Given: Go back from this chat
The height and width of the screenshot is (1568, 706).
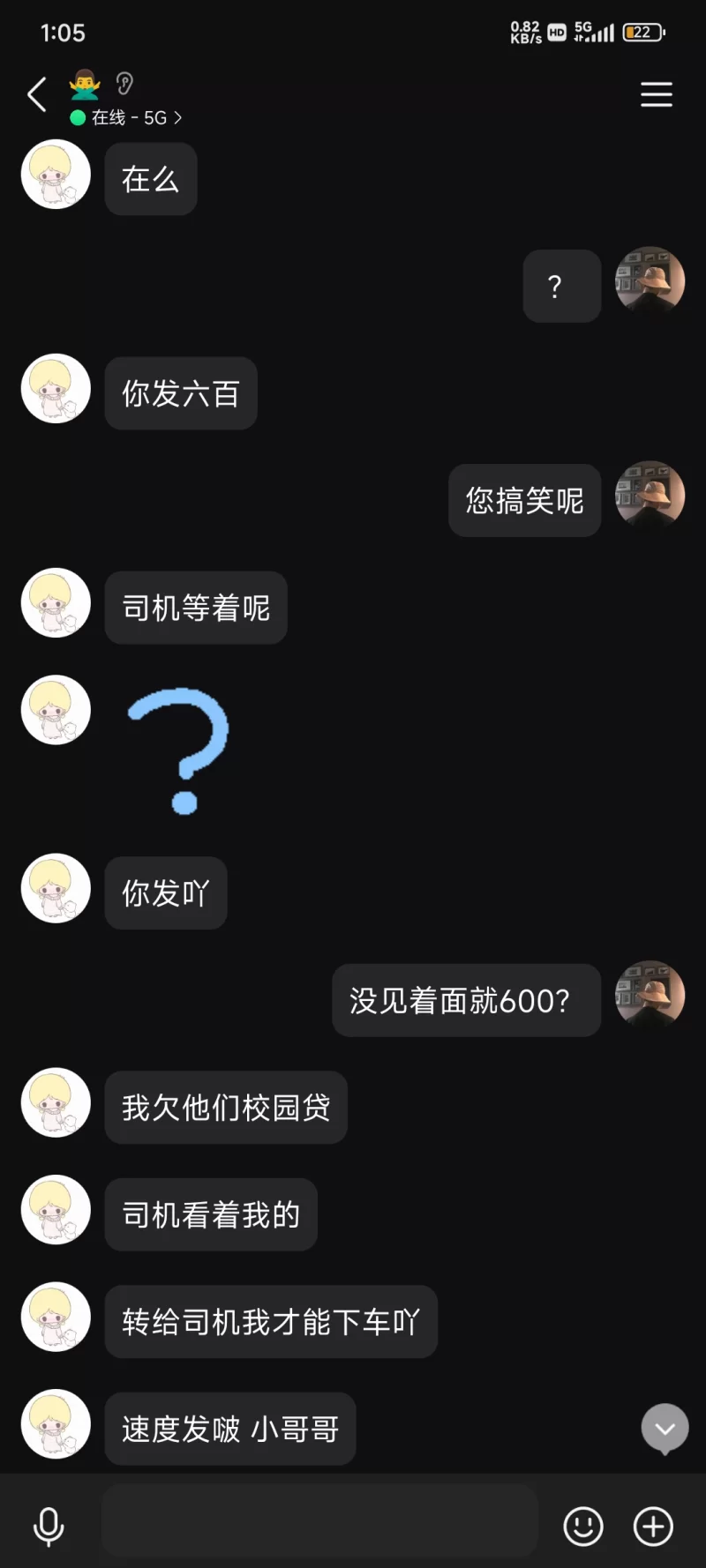Looking at the screenshot, I should [x=37, y=94].
